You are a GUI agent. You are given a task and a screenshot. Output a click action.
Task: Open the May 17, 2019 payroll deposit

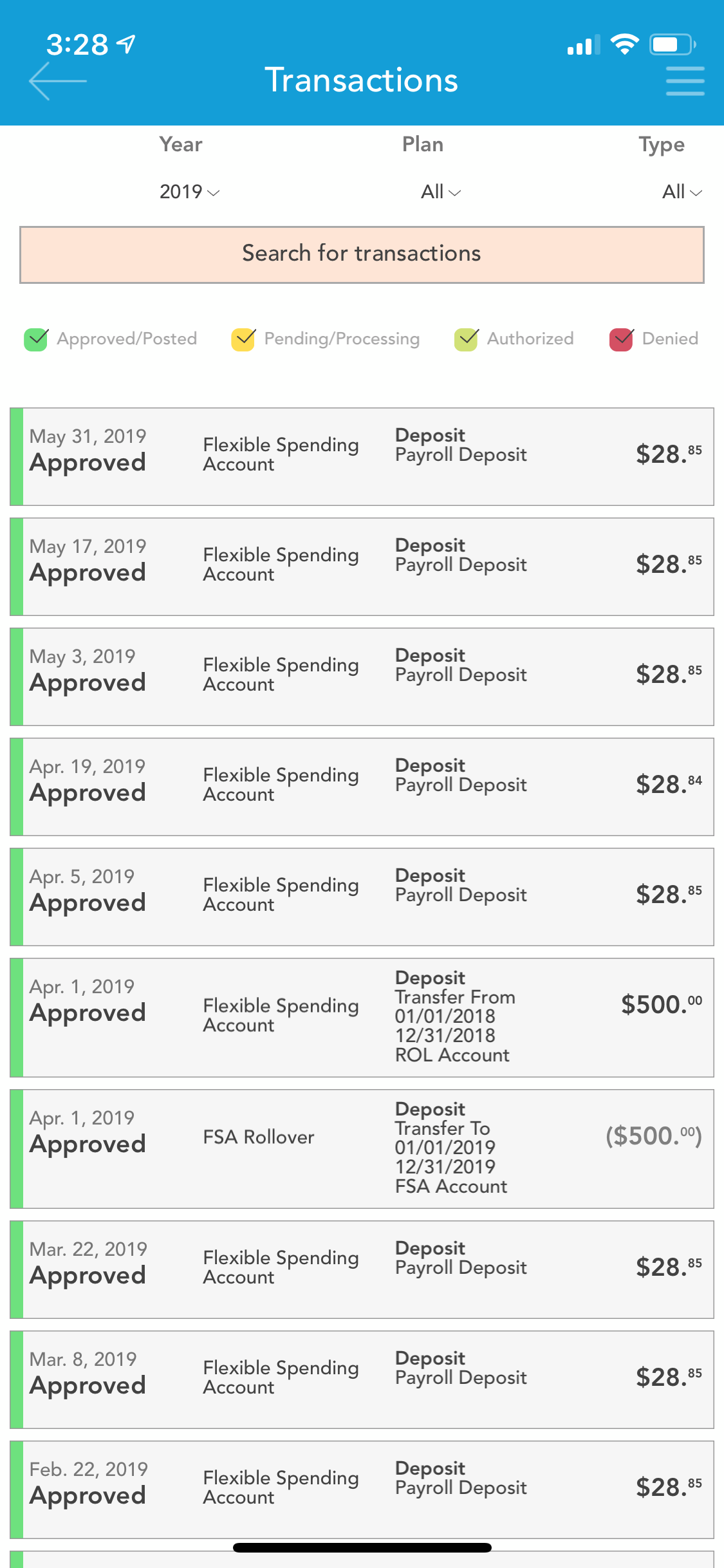coord(362,566)
